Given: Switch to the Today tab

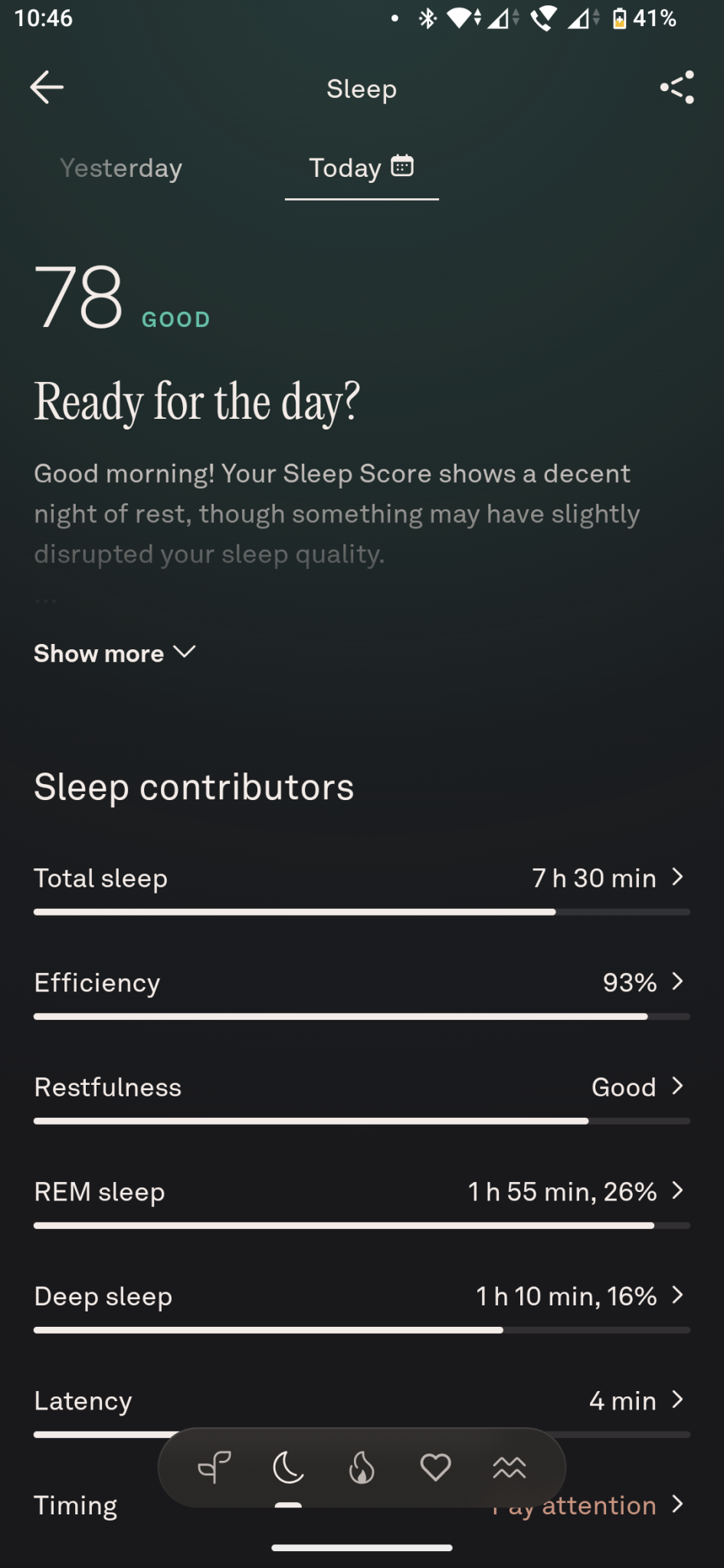Looking at the screenshot, I should tap(344, 168).
